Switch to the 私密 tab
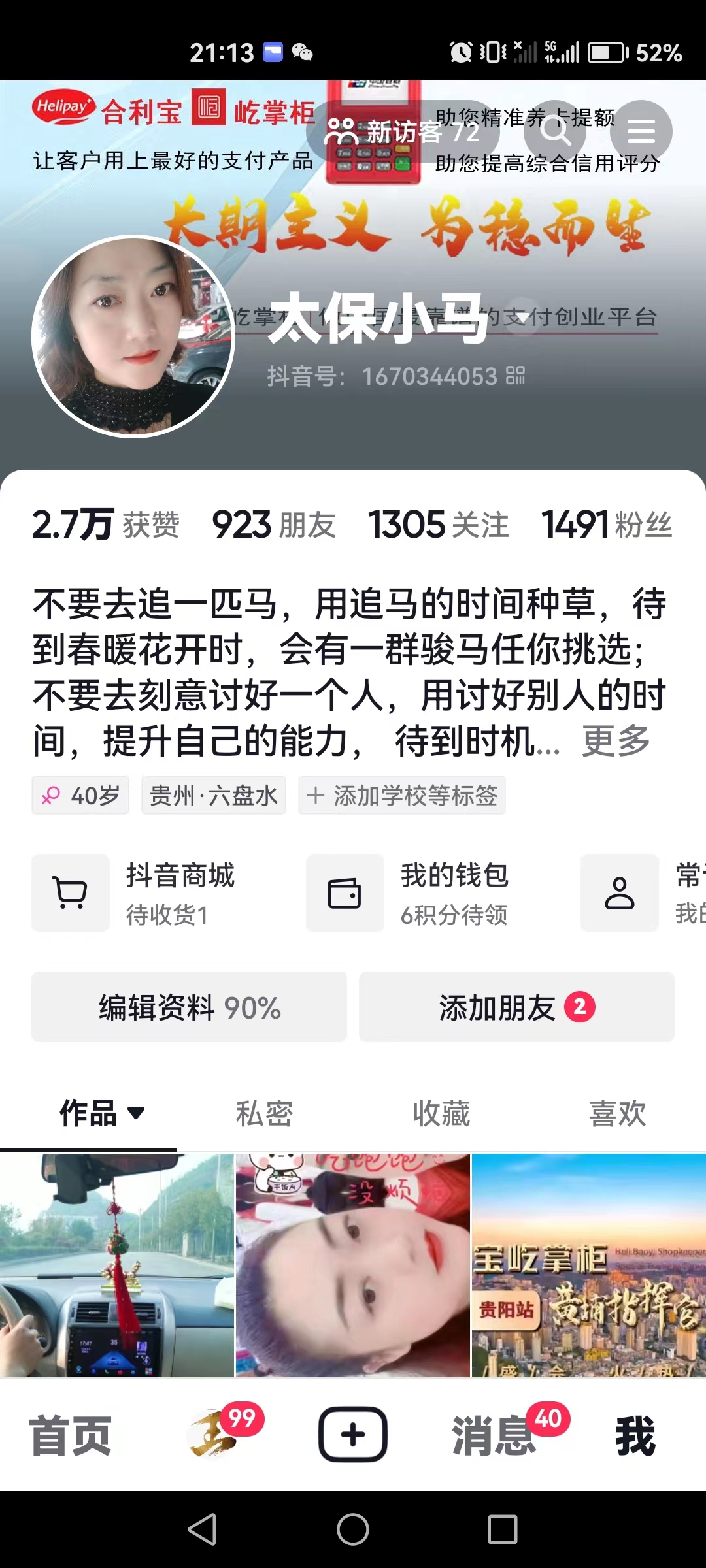This screenshot has height=1568, width=706. (x=264, y=1113)
